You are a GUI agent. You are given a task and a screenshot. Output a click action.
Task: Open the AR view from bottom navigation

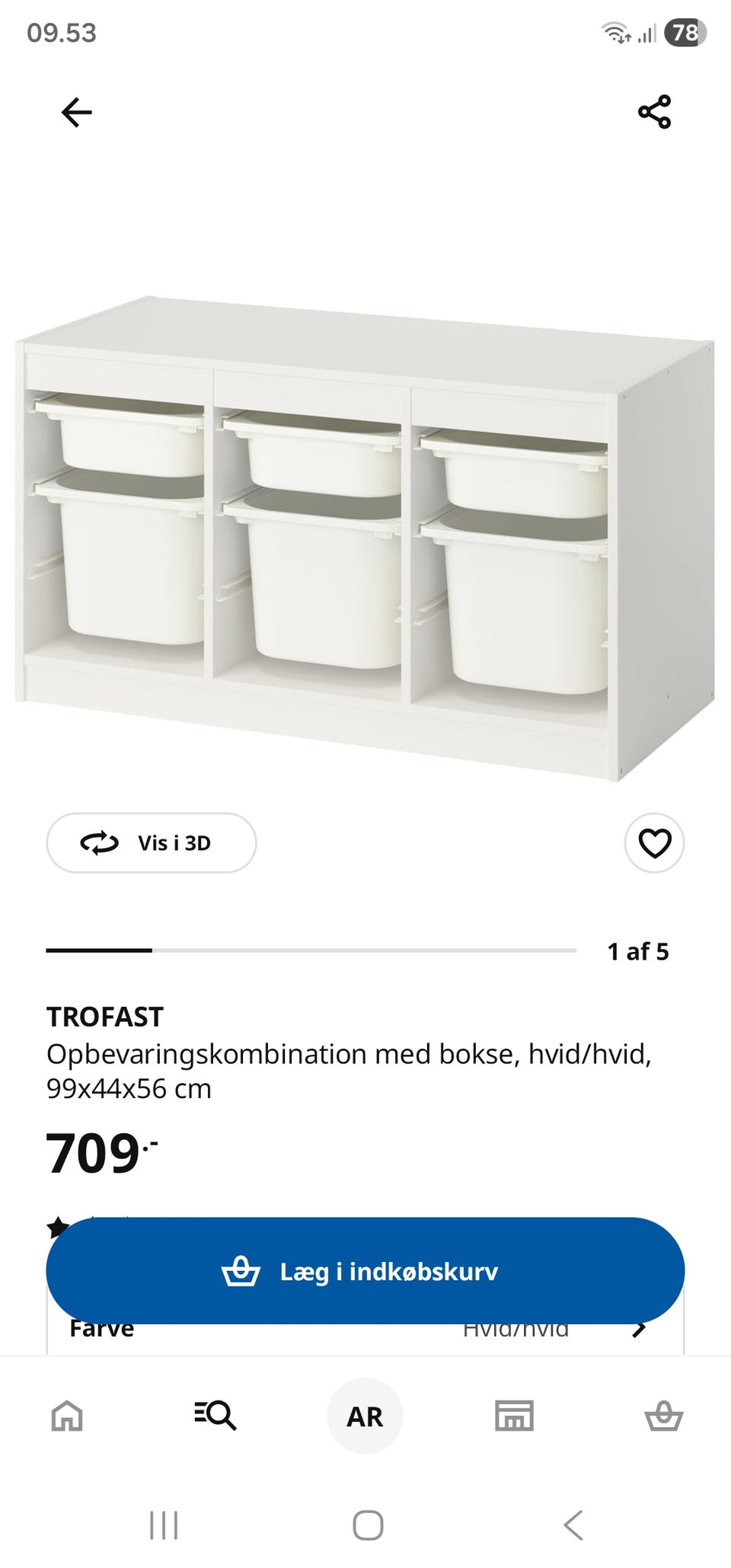click(x=364, y=1416)
